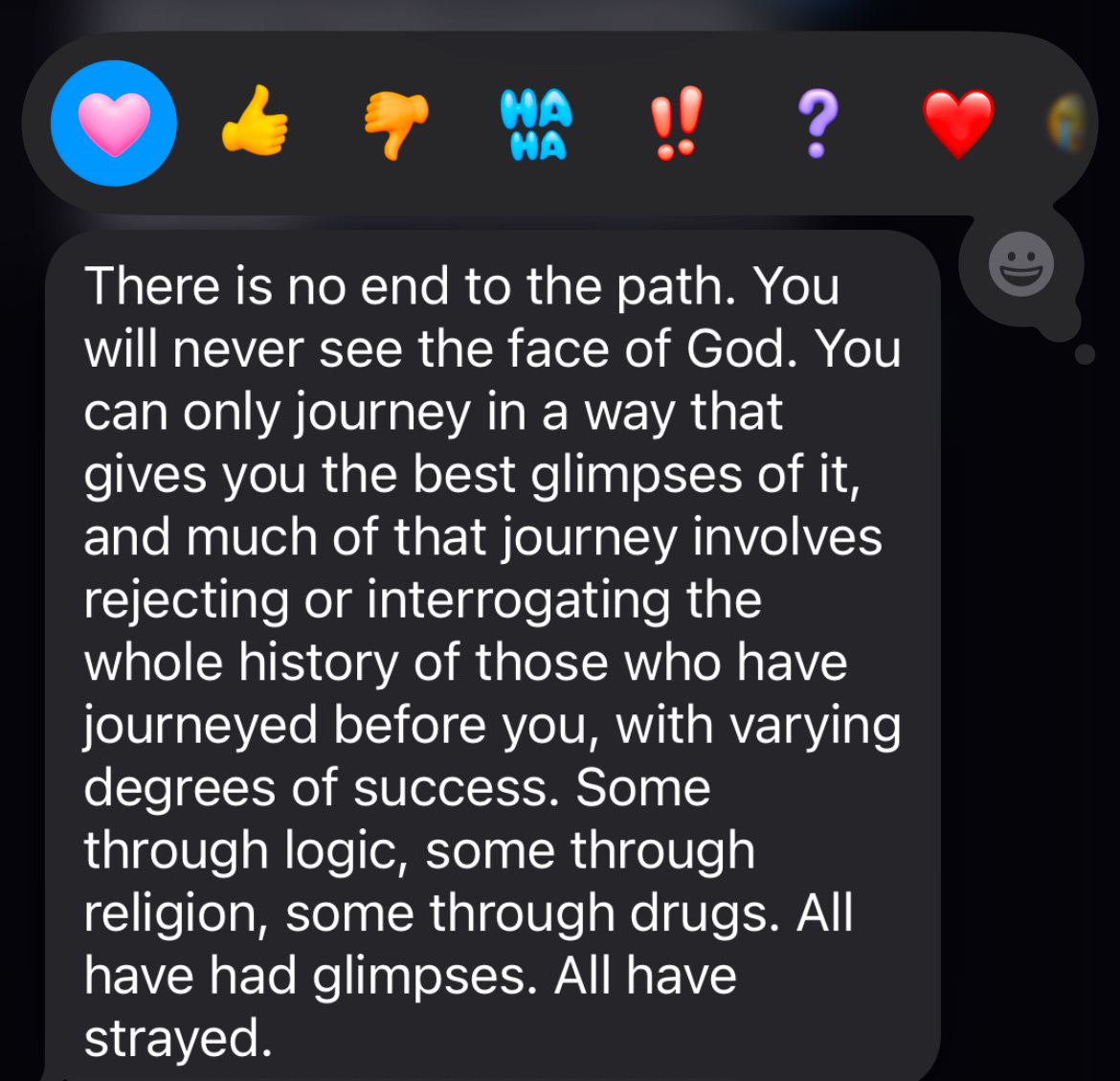Add the HA HA laugh reaction

pyautogui.click(x=536, y=124)
